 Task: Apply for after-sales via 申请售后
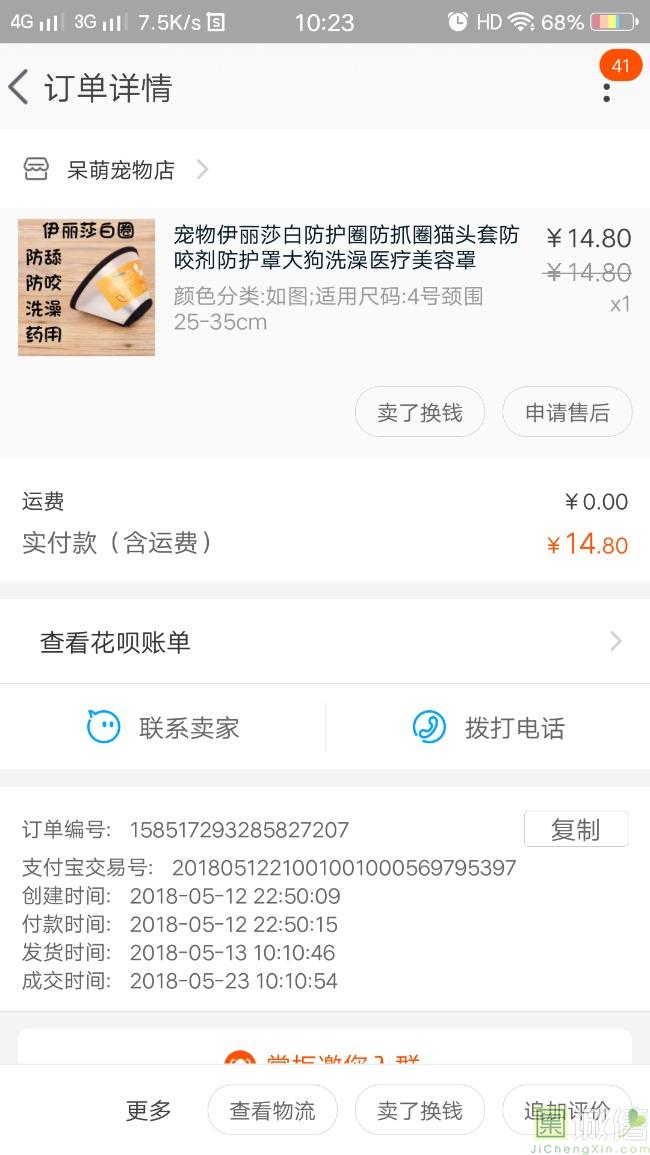(x=567, y=412)
